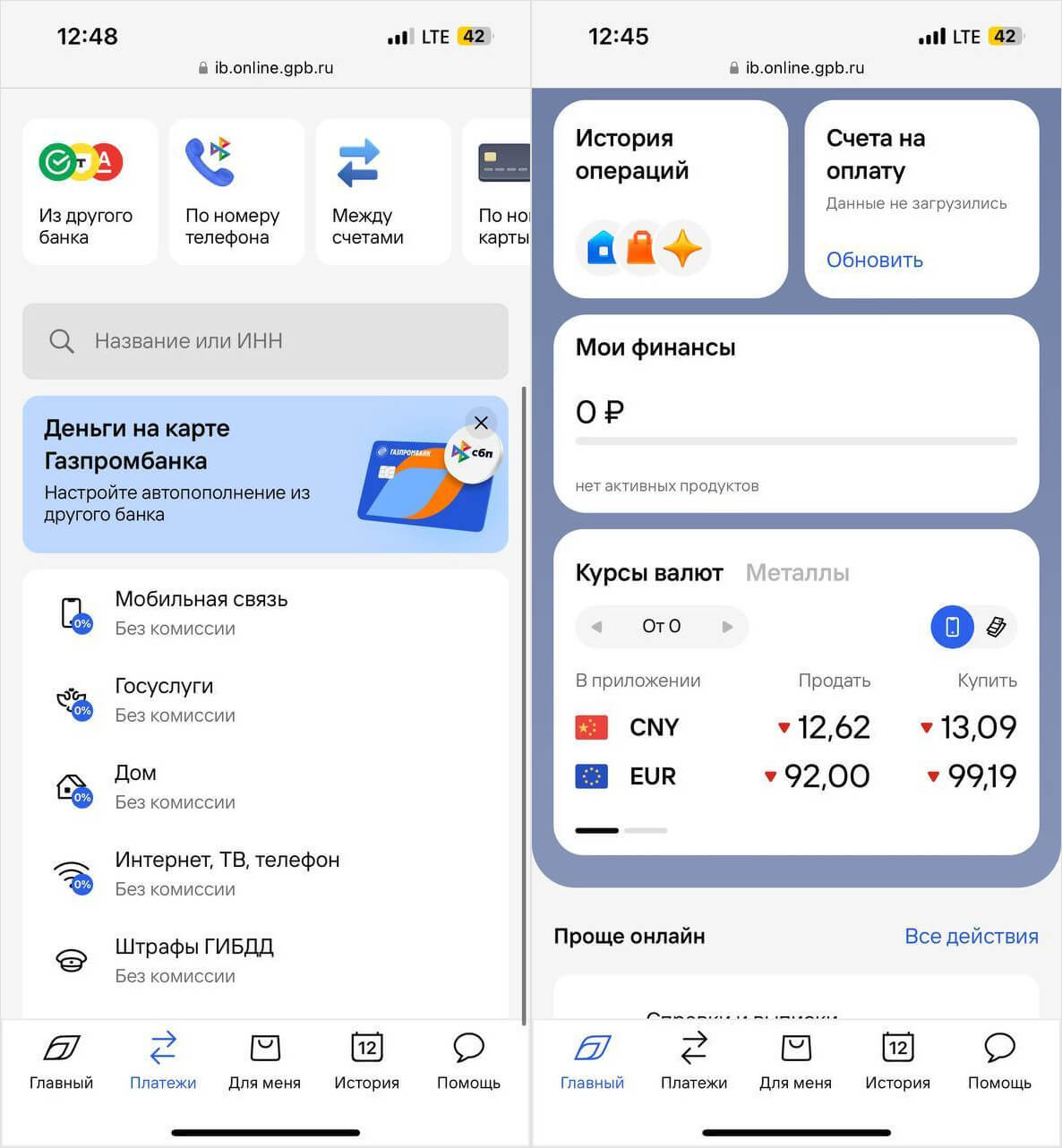
Task: Switch rates to the cash icon
Action: pyautogui.click(x=996, y=627)
